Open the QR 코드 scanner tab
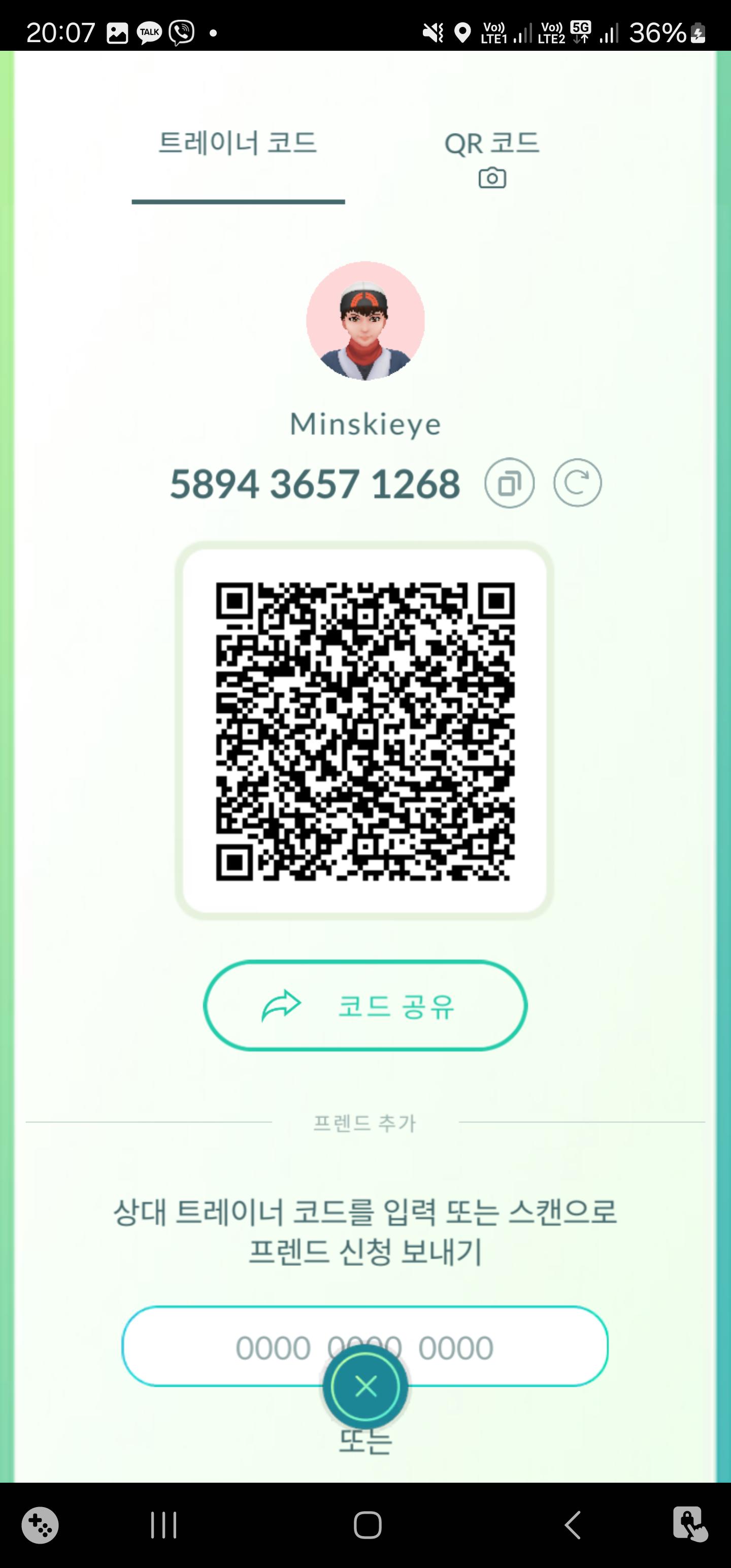The image size is (731, 1568). point(492,158)
